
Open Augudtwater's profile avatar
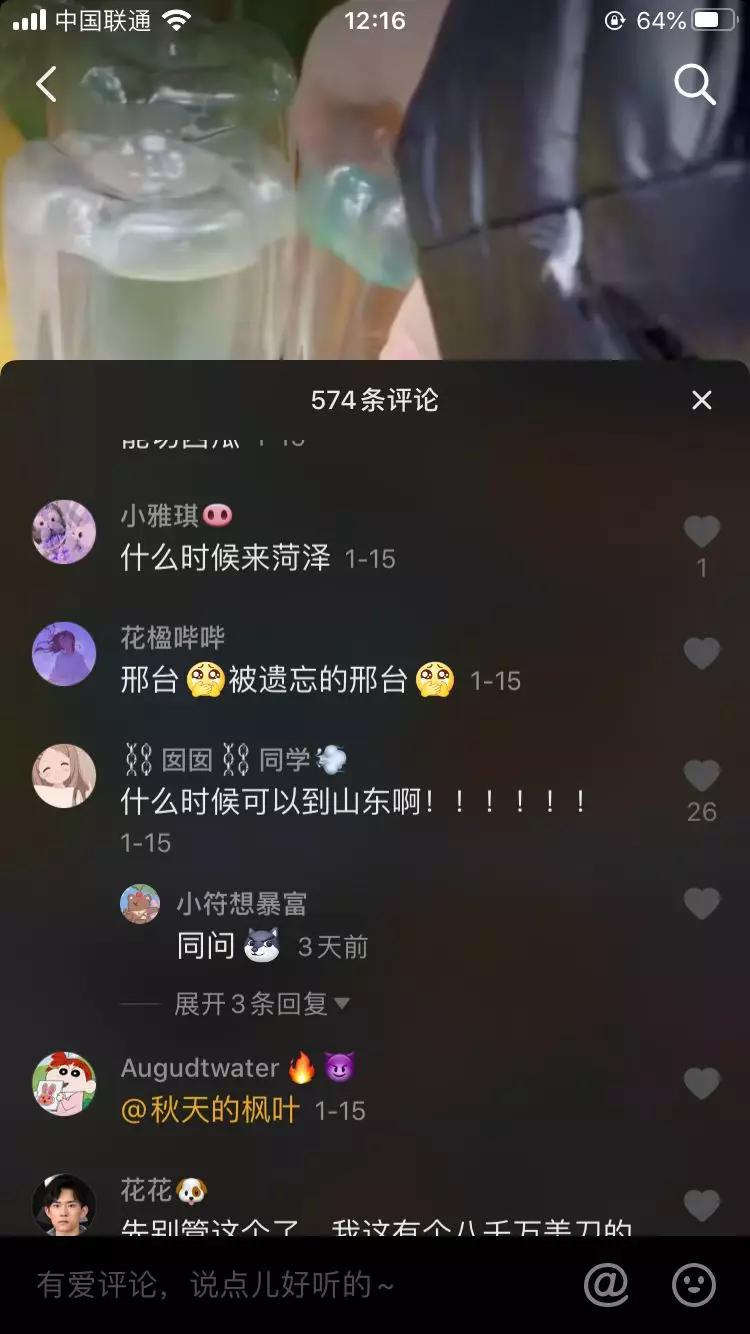[64, 1083]
